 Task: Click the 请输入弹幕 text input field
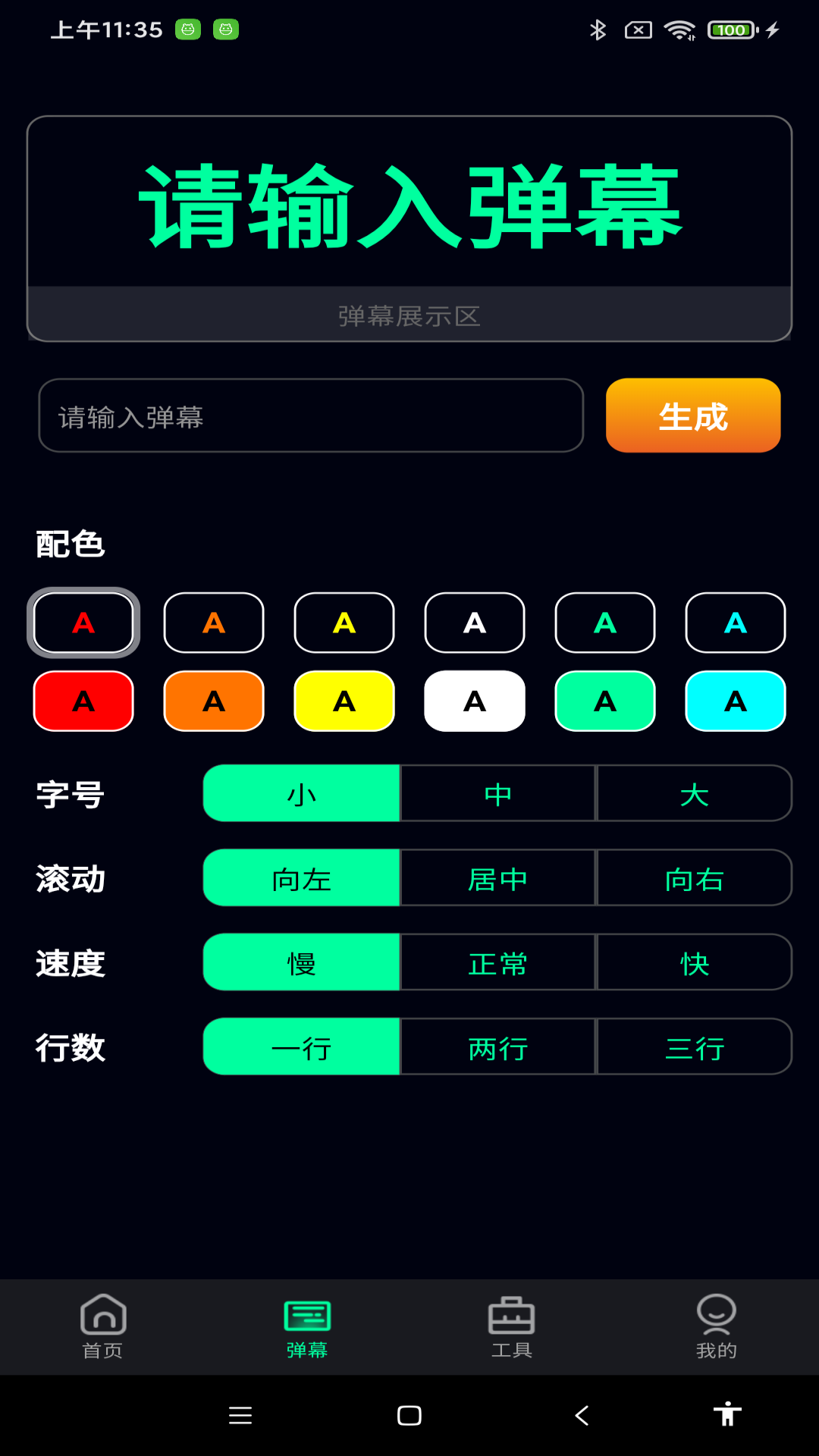(312, 416)
